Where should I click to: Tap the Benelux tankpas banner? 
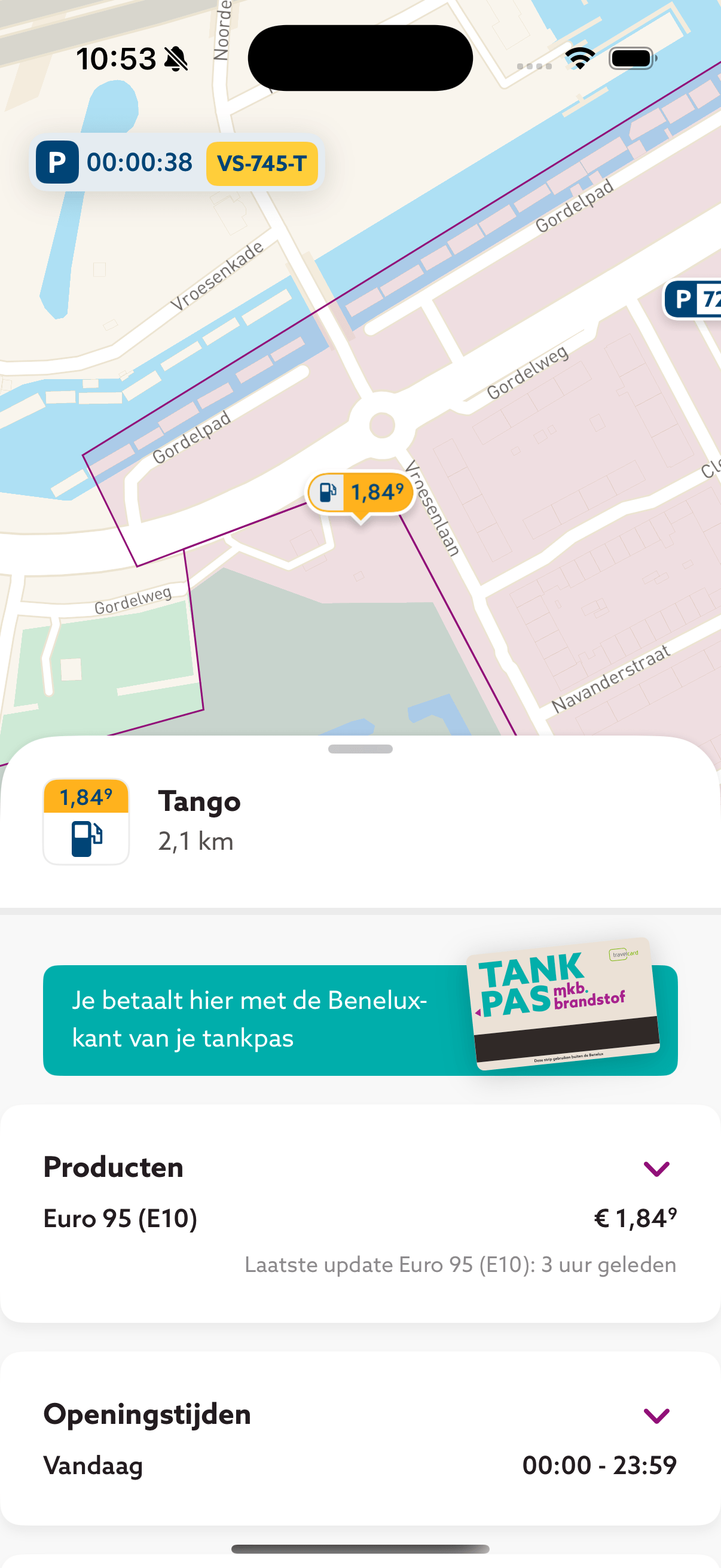point(360,1020)
